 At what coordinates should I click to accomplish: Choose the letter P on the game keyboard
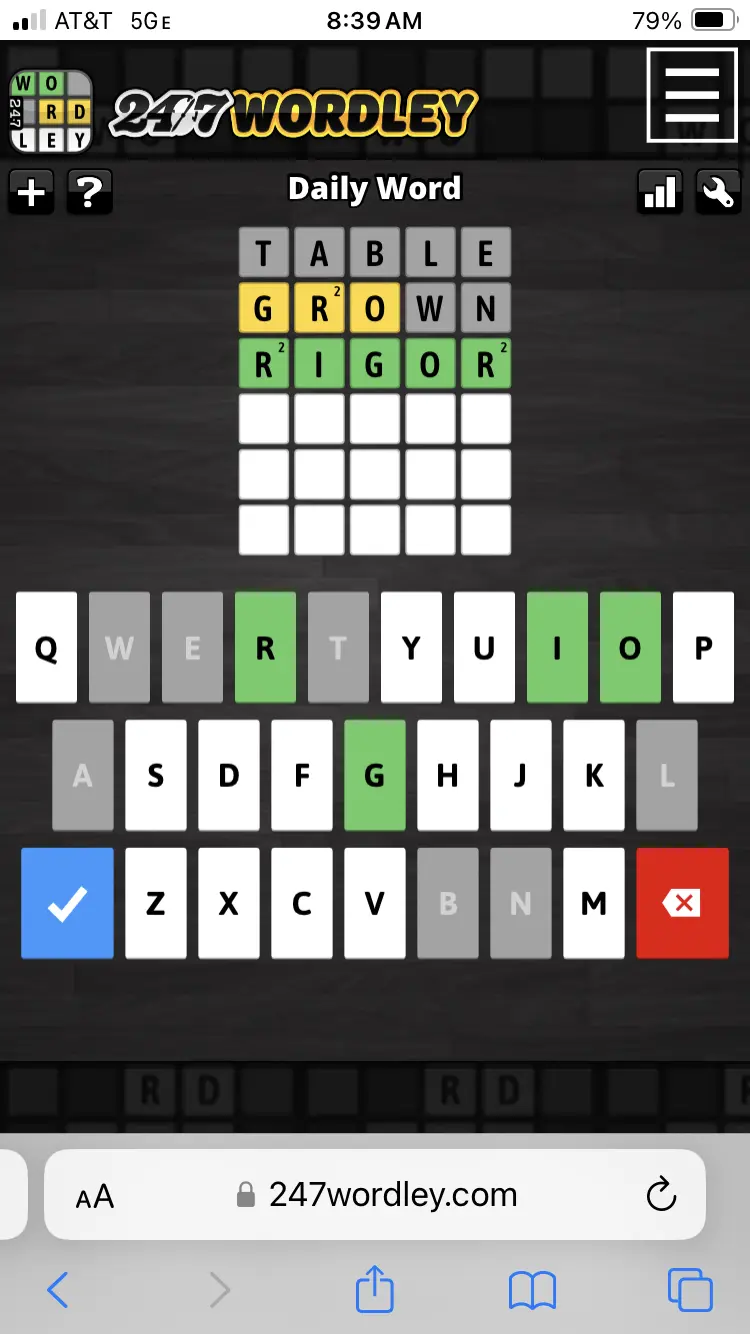pyautogui.click(x=703, y=648)
